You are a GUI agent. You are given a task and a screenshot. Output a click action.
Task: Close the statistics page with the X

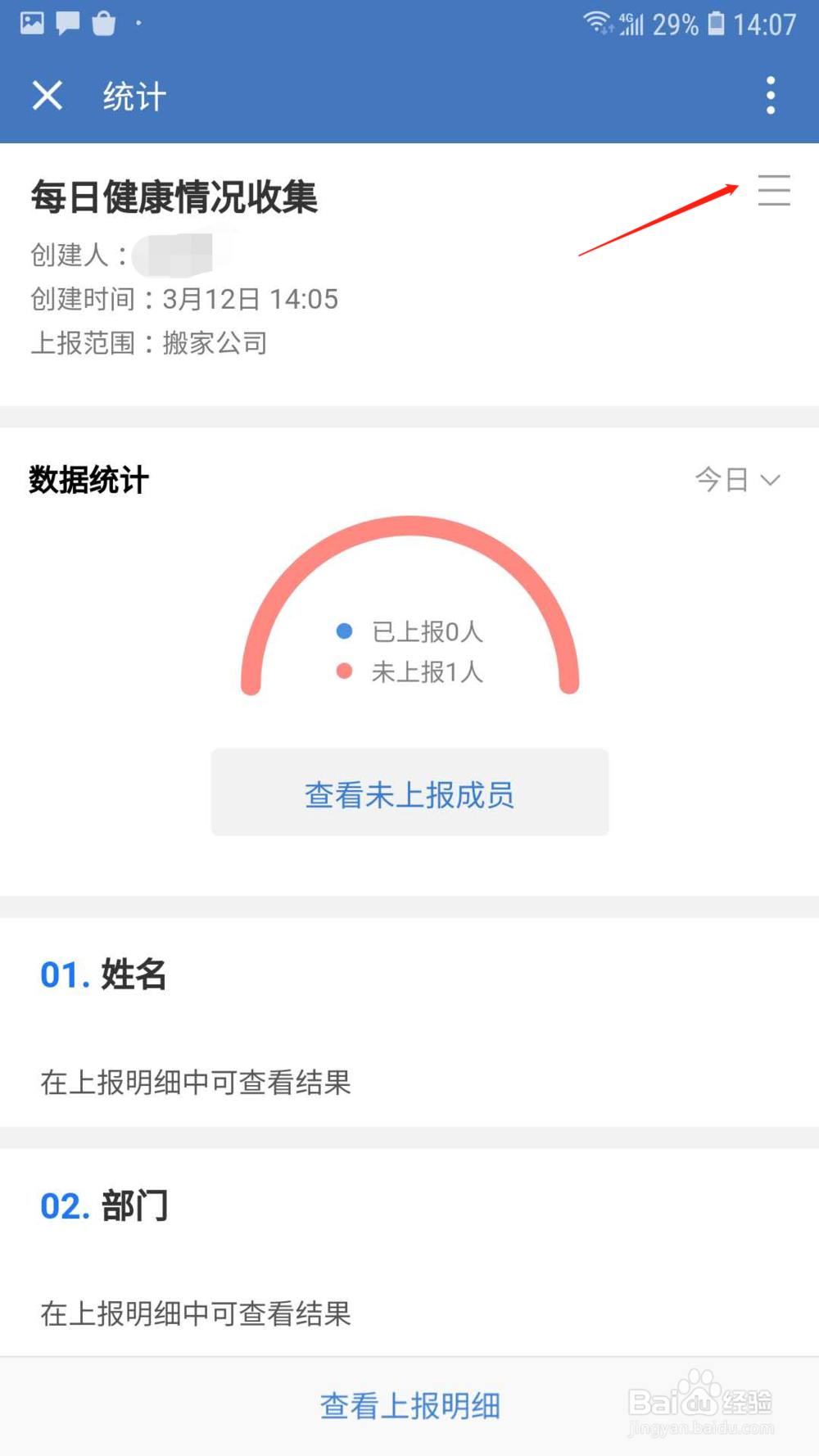pos(47,95)
